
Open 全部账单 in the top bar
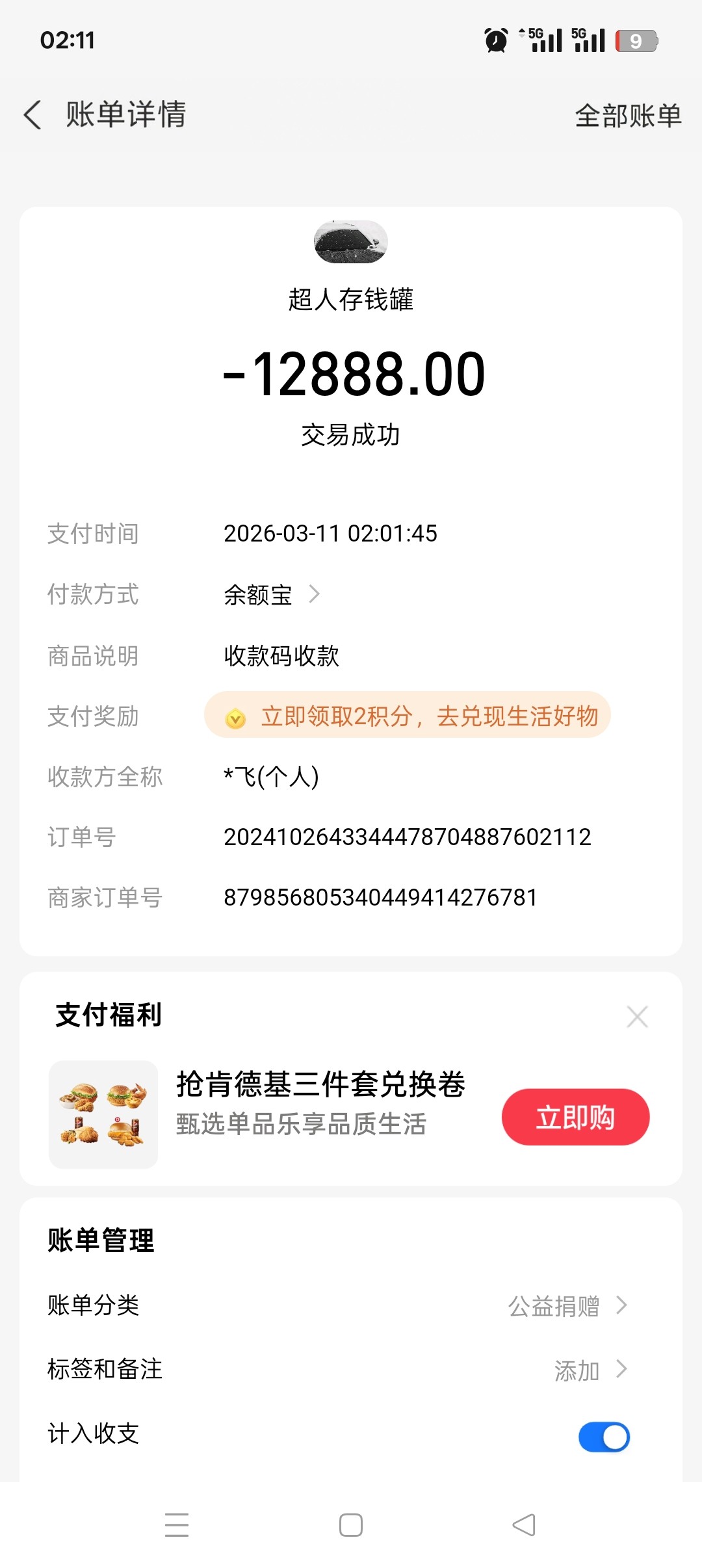(x=628, y=116)
